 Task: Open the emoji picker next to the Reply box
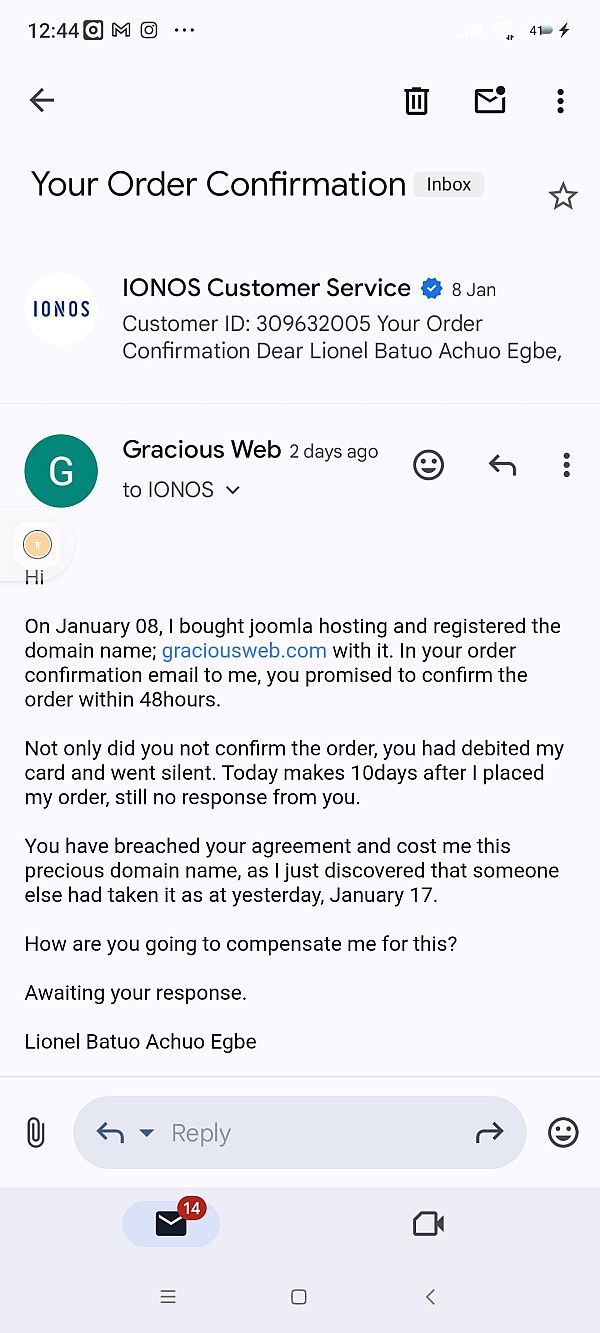click(x=563, y=1132)
